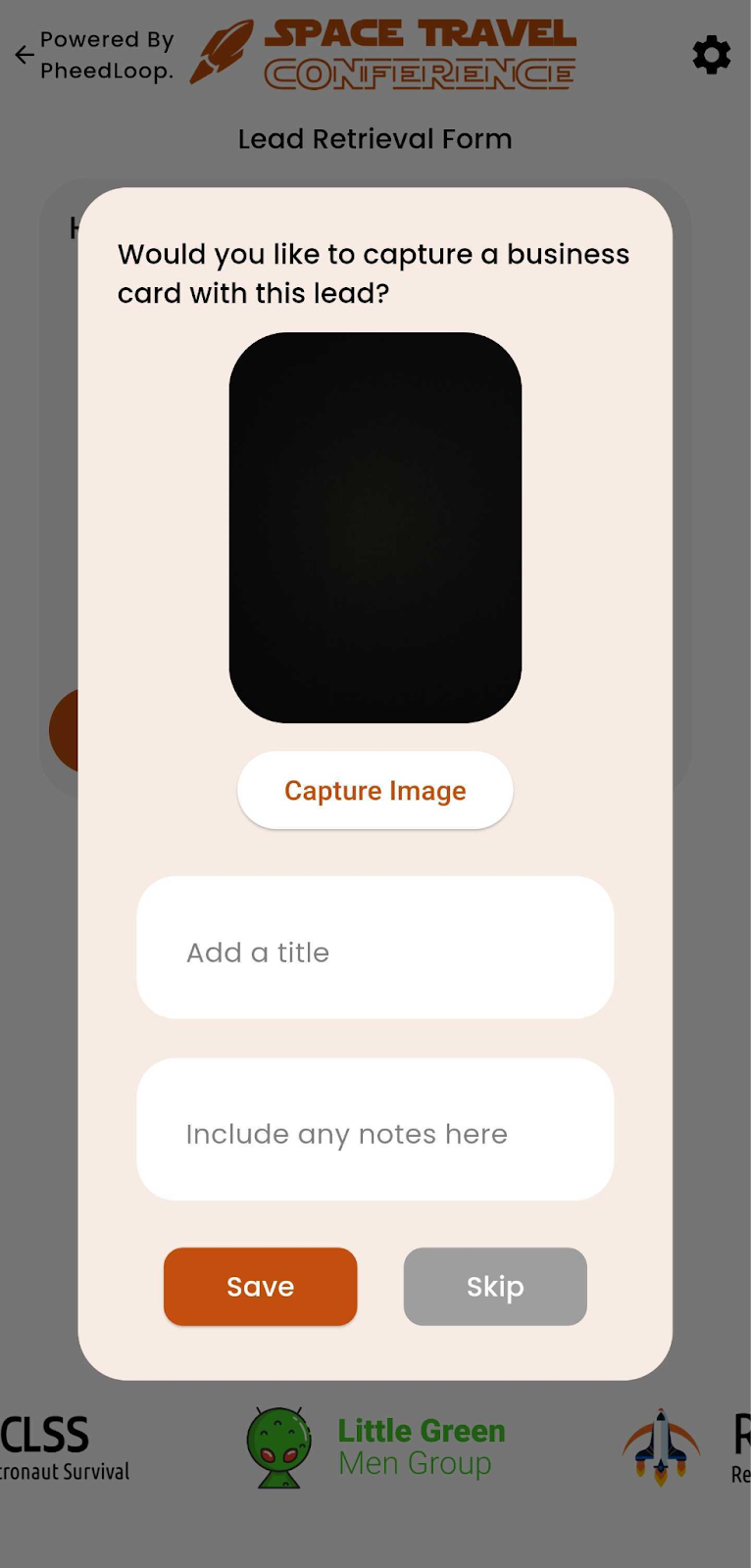Open the settings gear icon
The width and height of the screenshot is (751, 1568).
(x=711, y=55)
